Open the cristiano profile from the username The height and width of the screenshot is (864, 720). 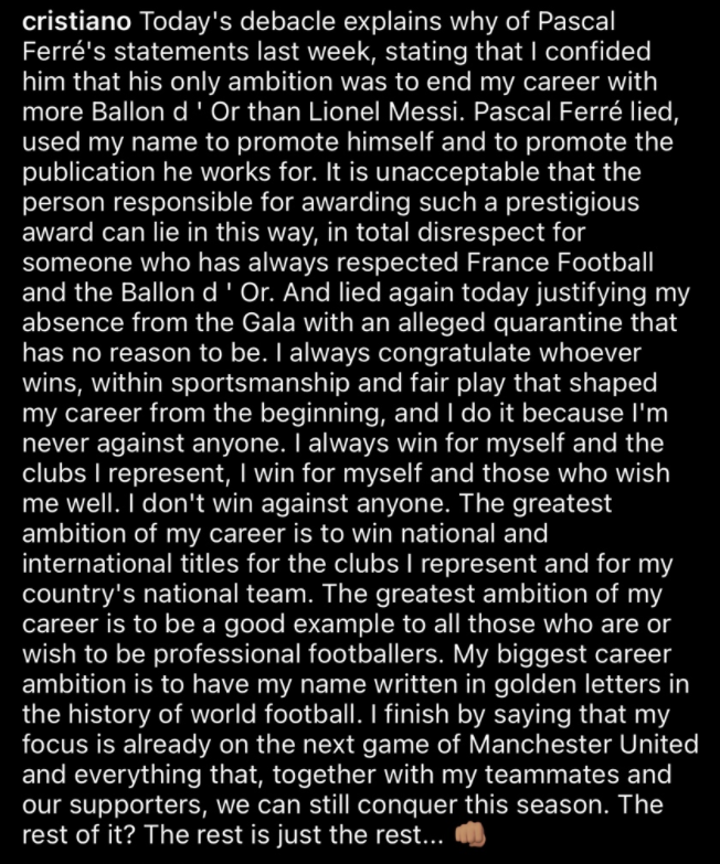coord(75,21)
